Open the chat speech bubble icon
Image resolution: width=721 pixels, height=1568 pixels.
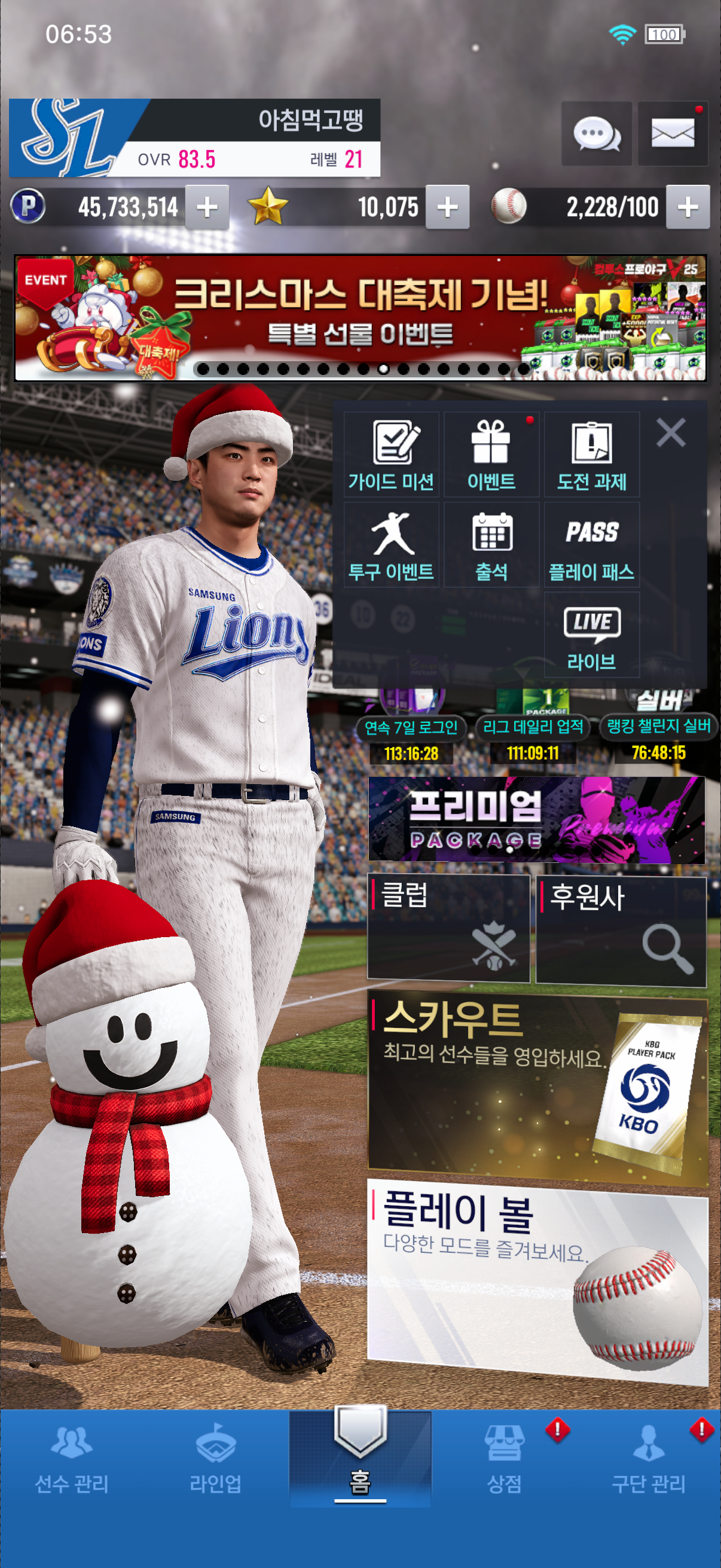pyautogui.click(x=596, y=133)
